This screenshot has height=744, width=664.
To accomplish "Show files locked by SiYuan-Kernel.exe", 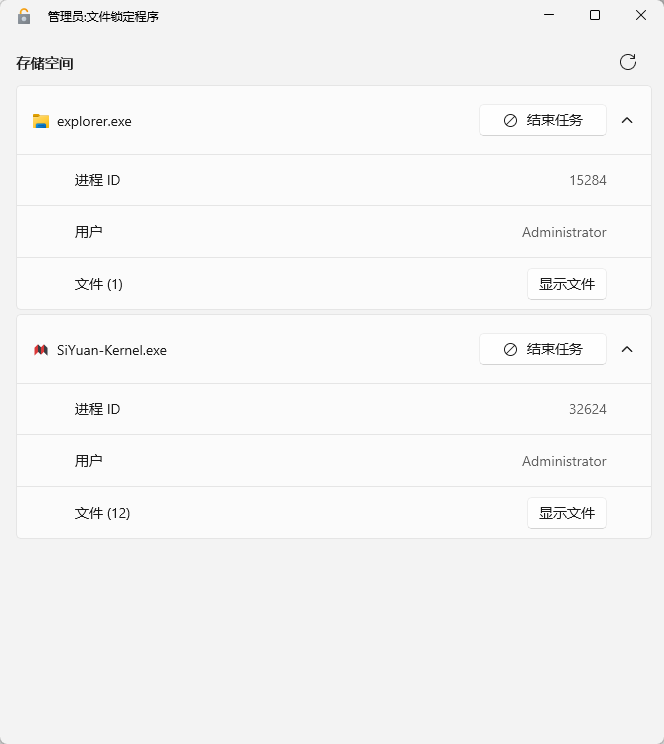I will click(x=567, y=513).
